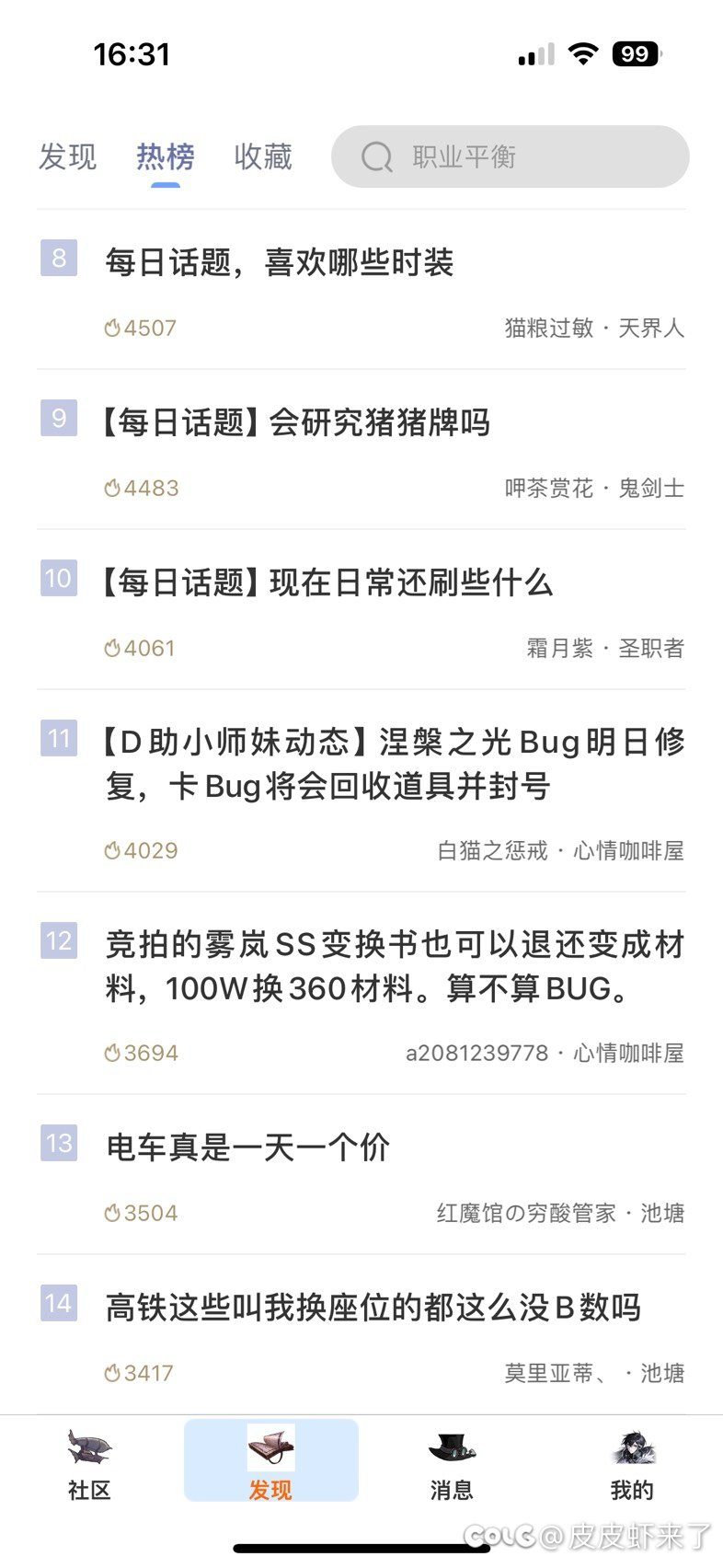Tap the flame icon beside count 3694
The width and height of the screenshot is (723, 1568).
[x=112, y=1052]
